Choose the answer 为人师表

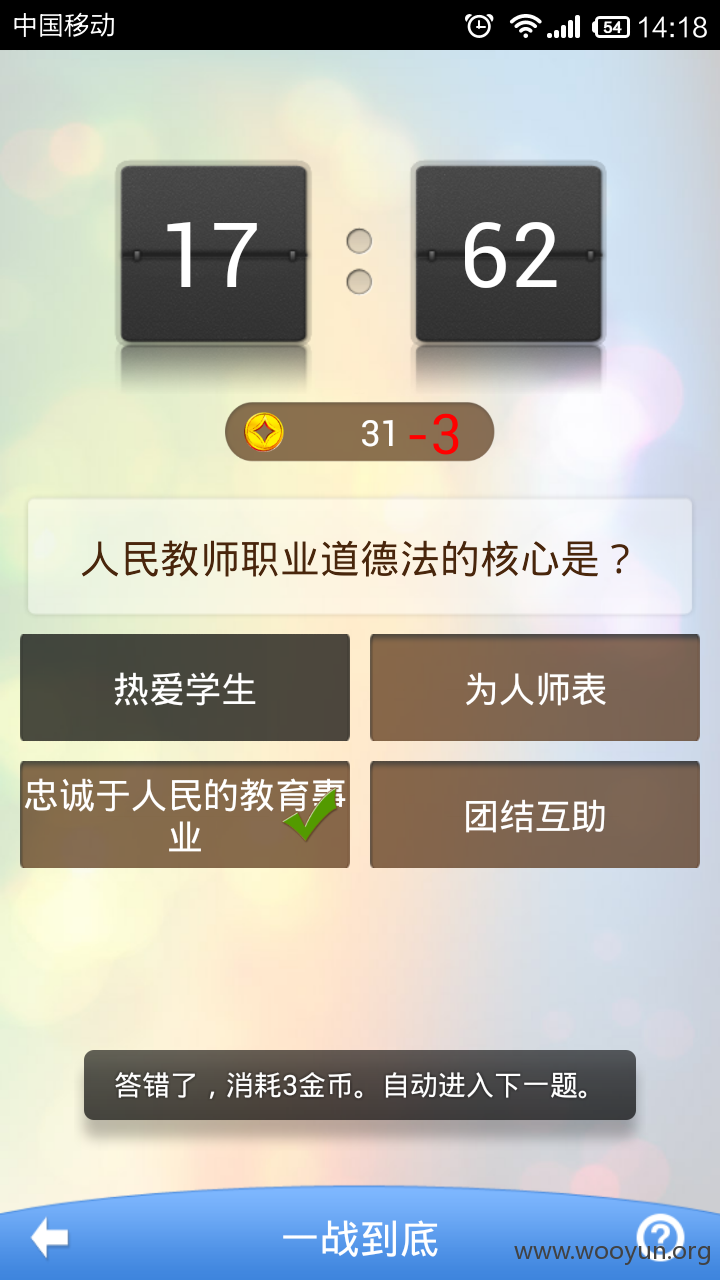point(535,688)
